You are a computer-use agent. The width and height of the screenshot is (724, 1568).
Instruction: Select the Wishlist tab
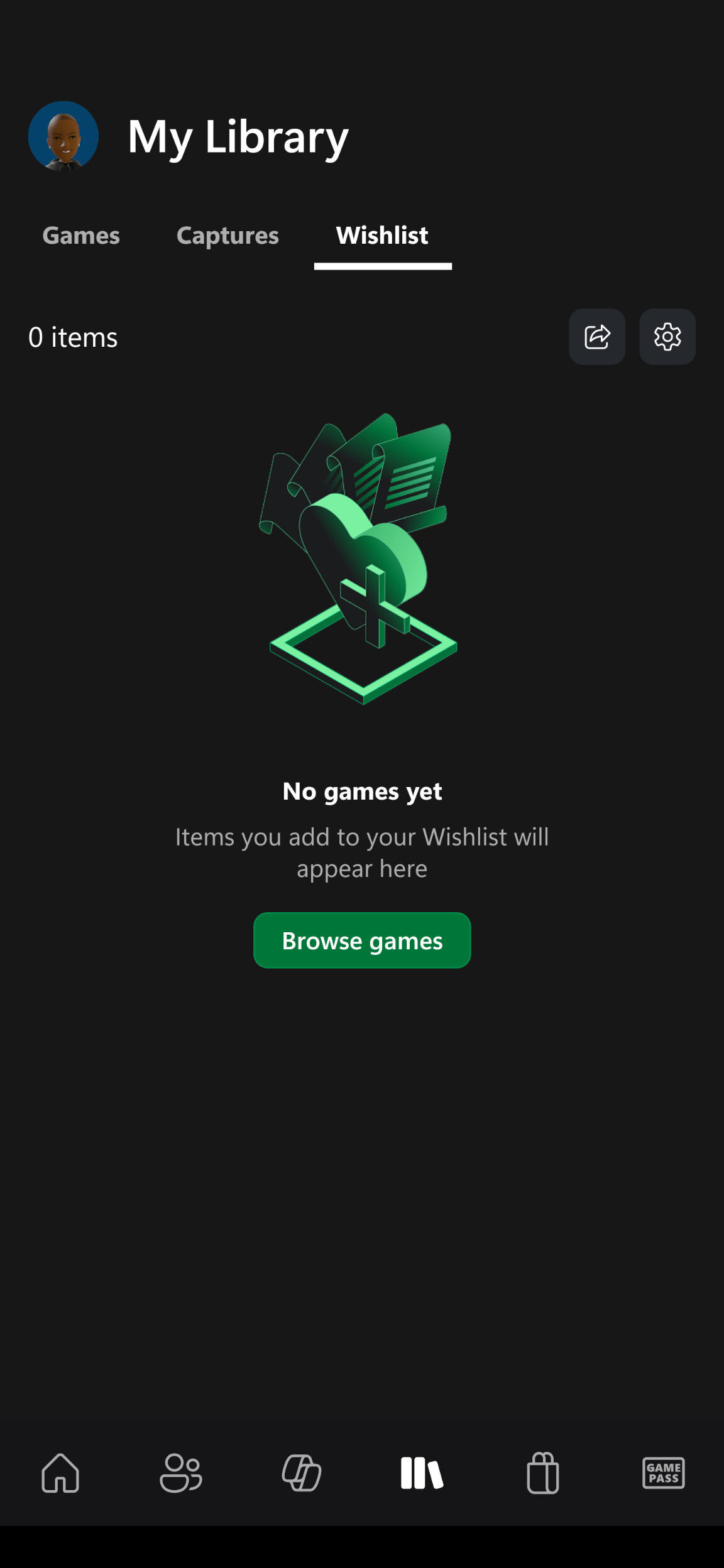382,236
